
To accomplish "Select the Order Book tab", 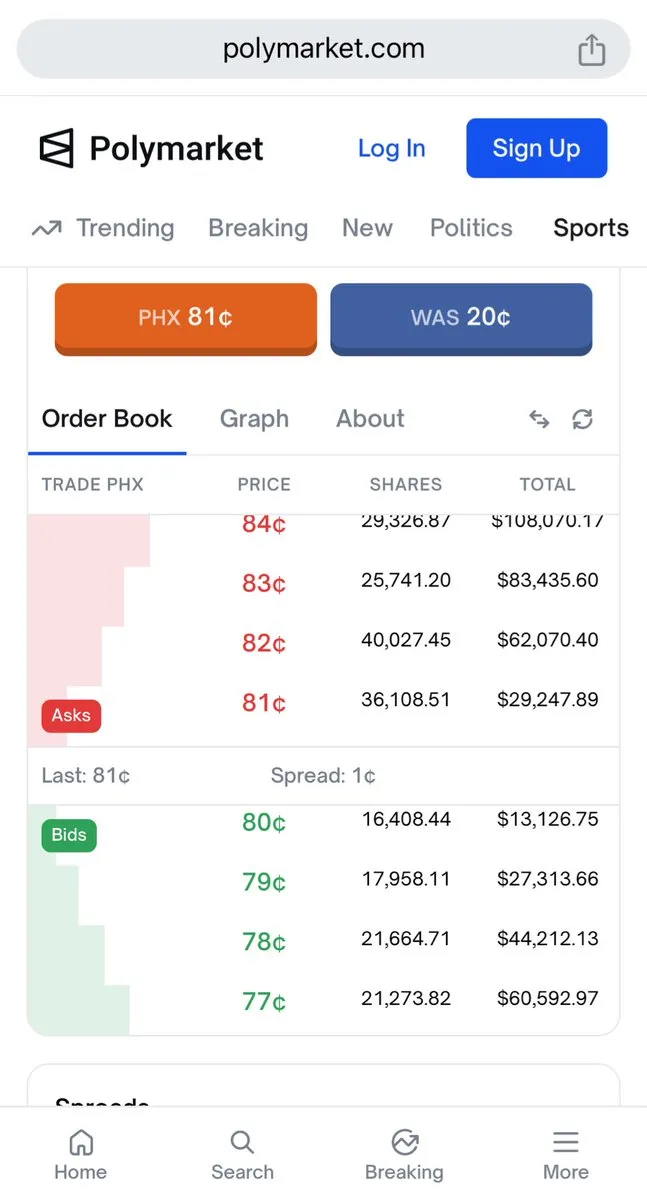I will pyautogui.click(x=107, y=419).
